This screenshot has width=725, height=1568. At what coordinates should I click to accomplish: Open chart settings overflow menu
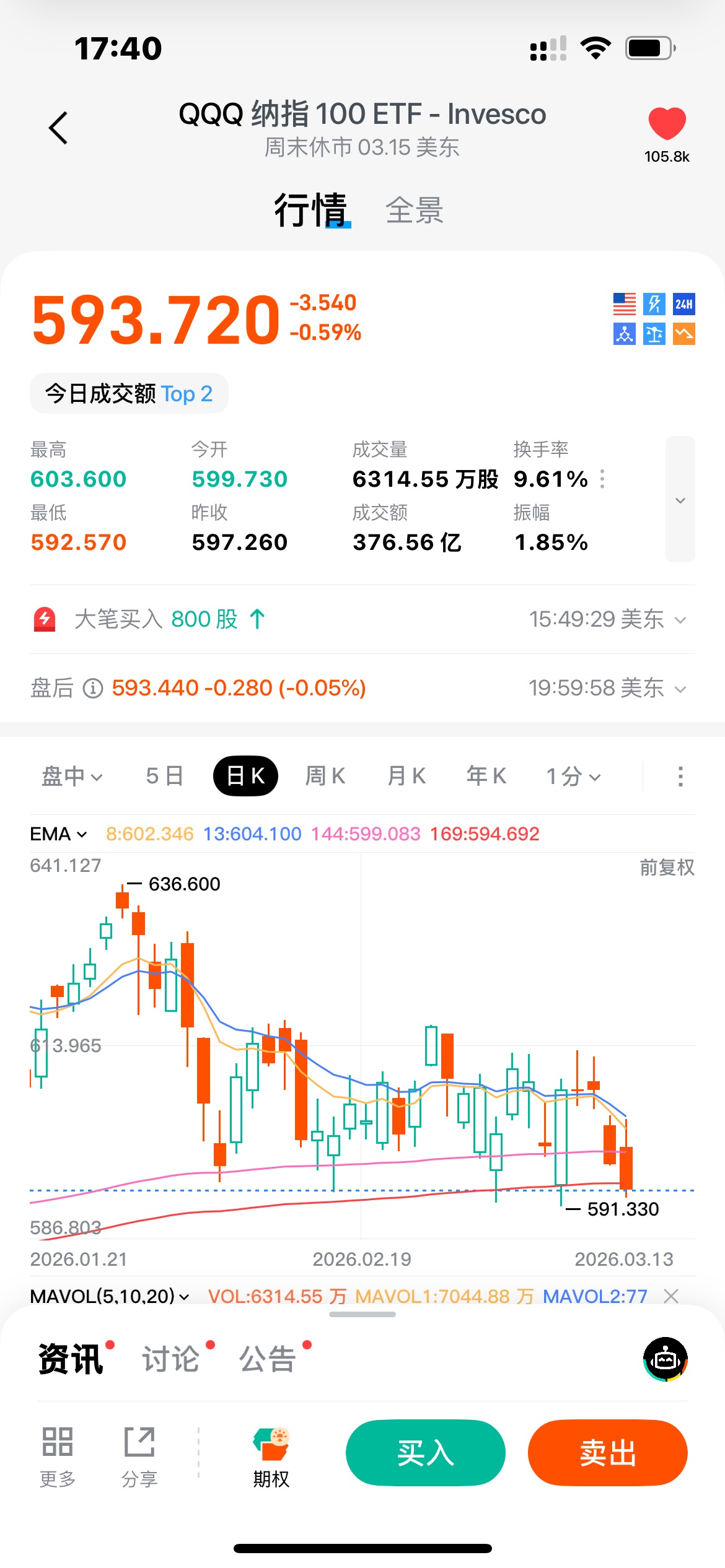[x=680, y=776]
